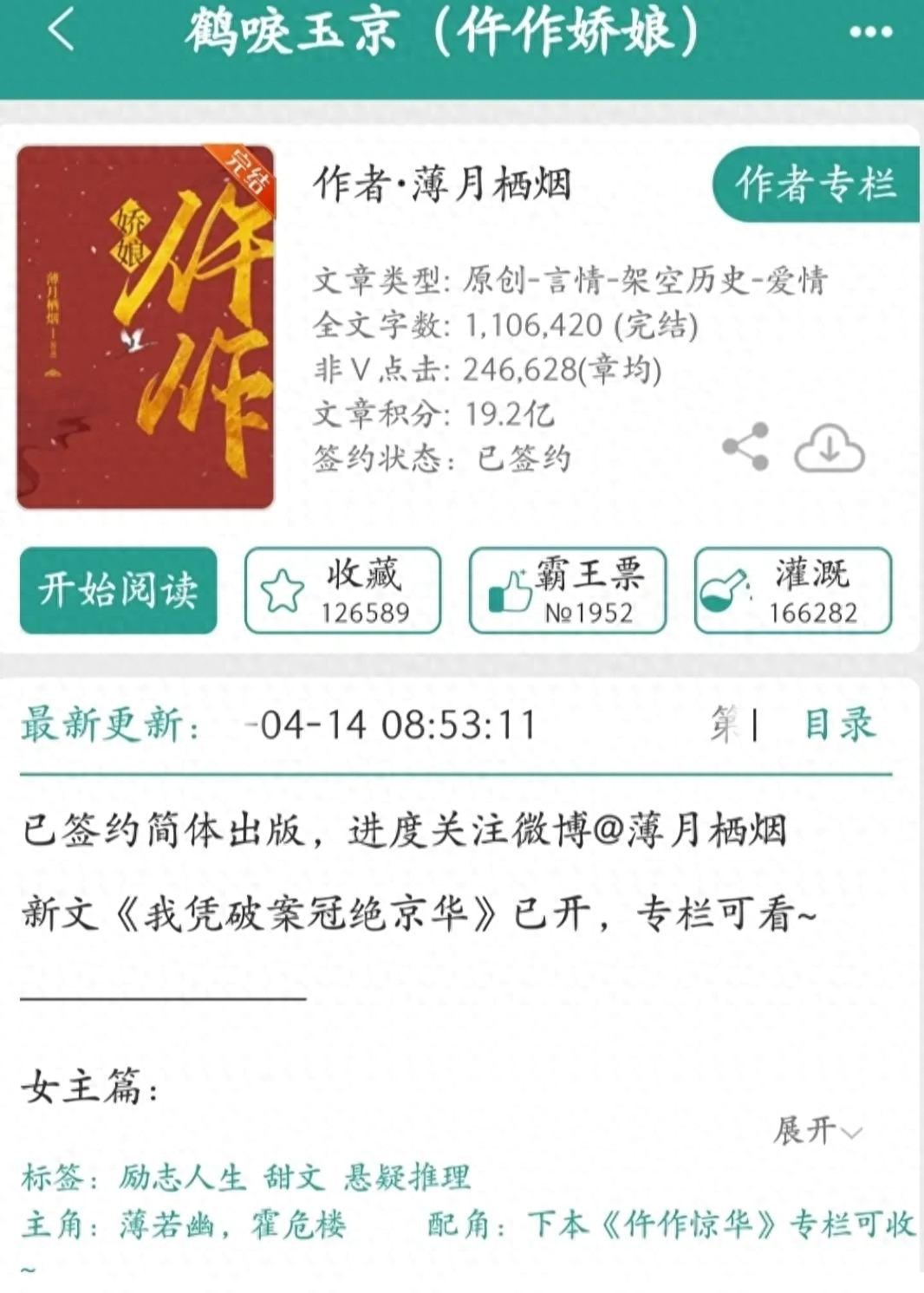
Task: Share this novel via share icon
Action: (745, 447)
